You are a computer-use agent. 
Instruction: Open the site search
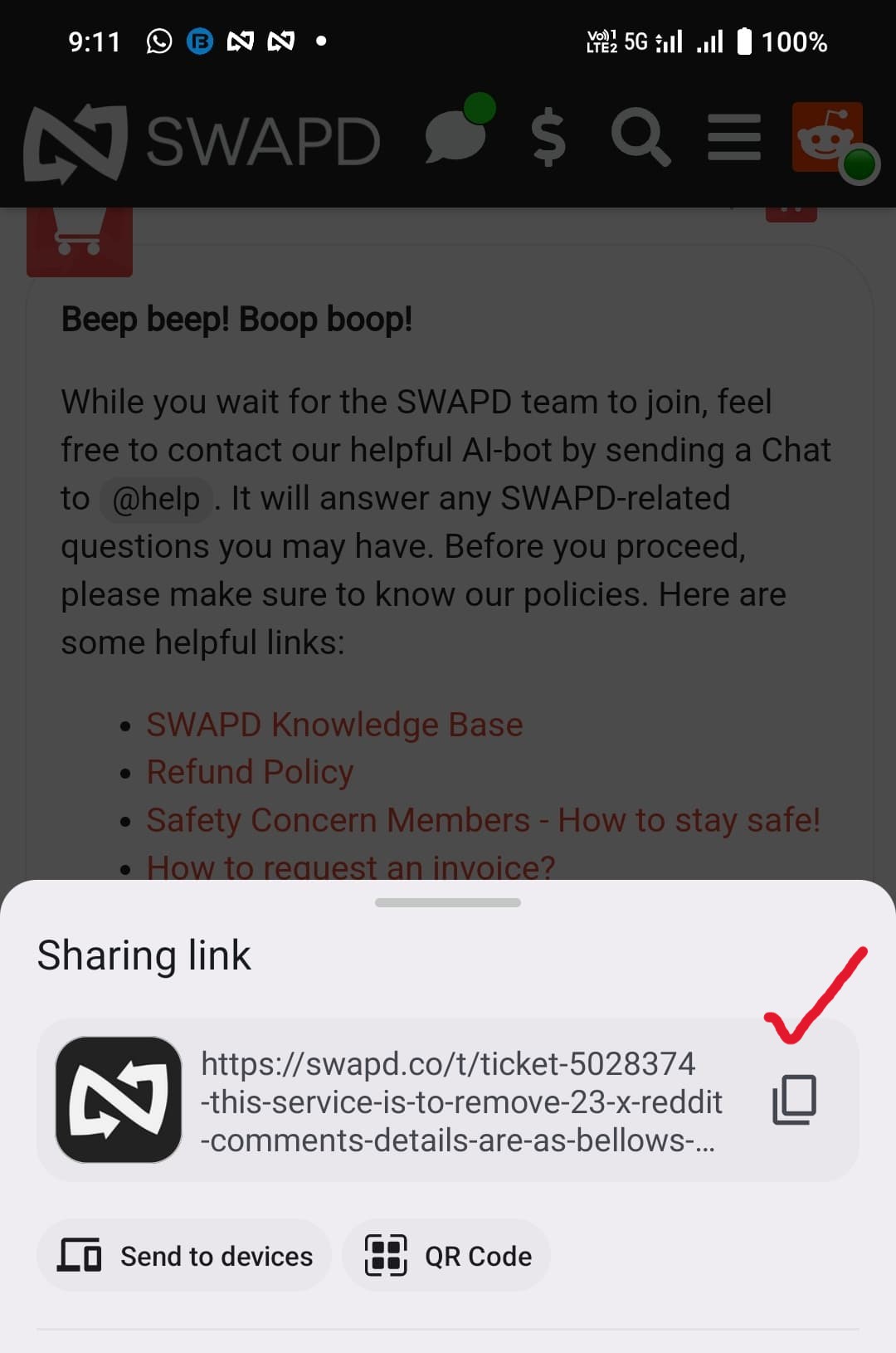pyautogui.click(x=640, y=138)
